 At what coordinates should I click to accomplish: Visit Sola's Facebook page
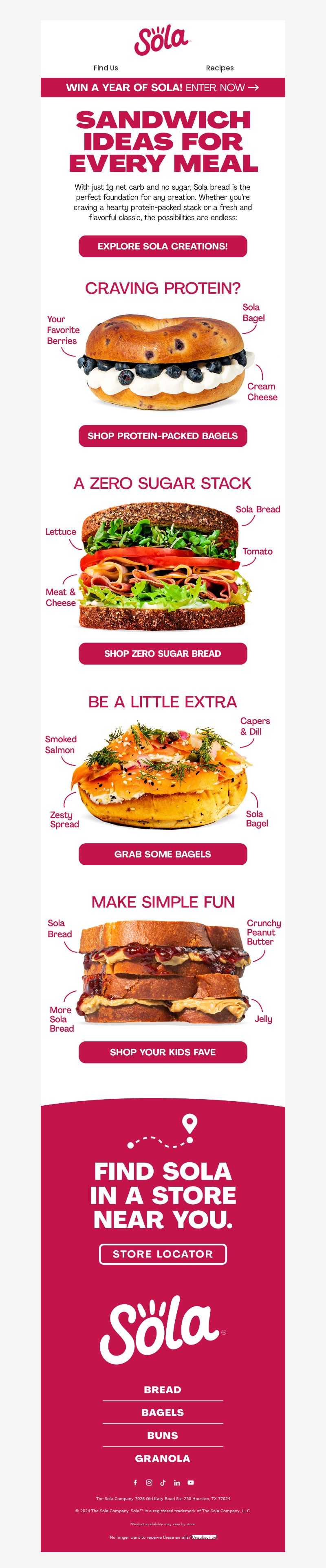click(135, 1483)
